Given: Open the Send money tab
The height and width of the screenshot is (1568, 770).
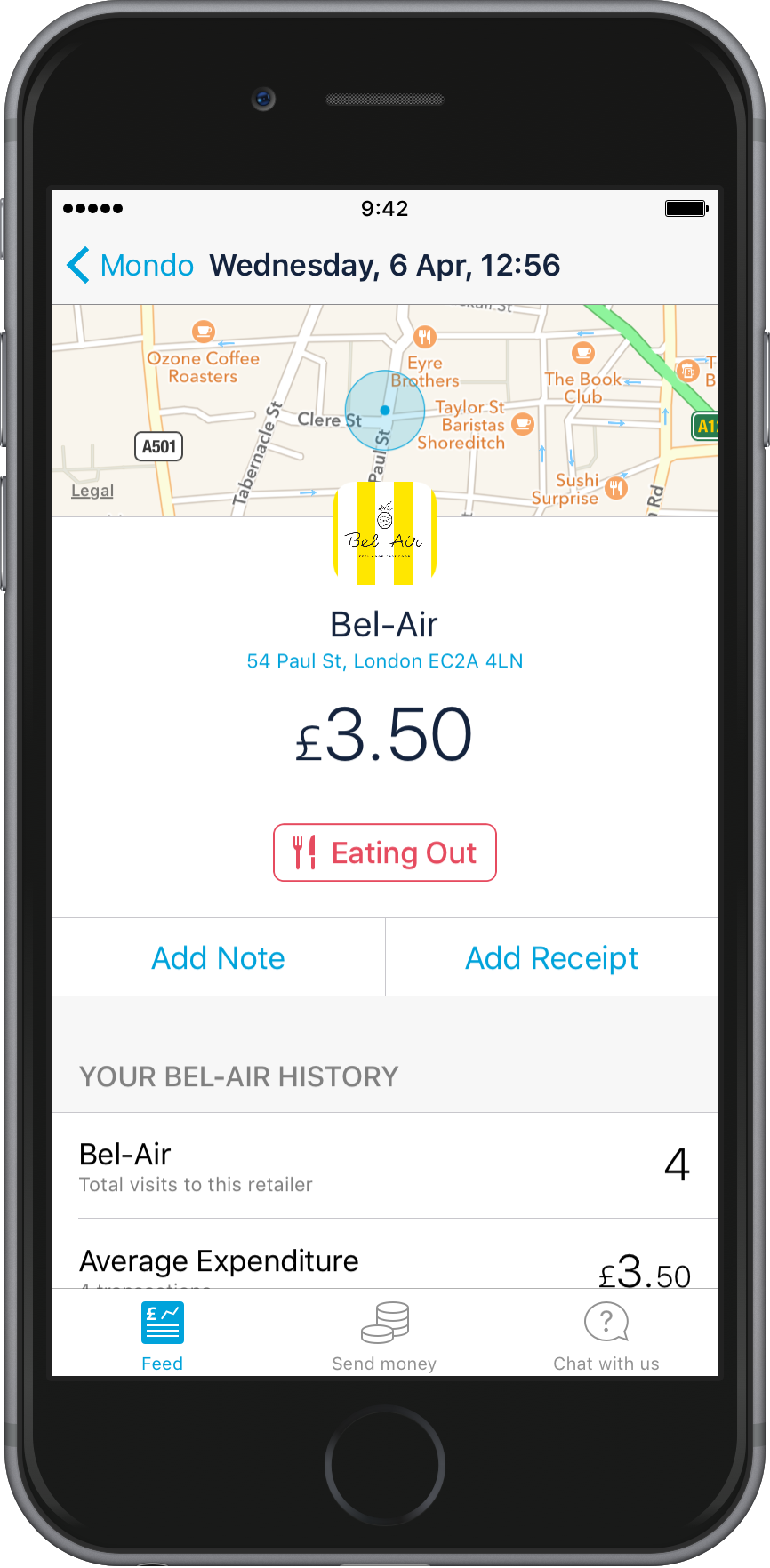Looking at the screenshot, I should tap(384, 1336).
